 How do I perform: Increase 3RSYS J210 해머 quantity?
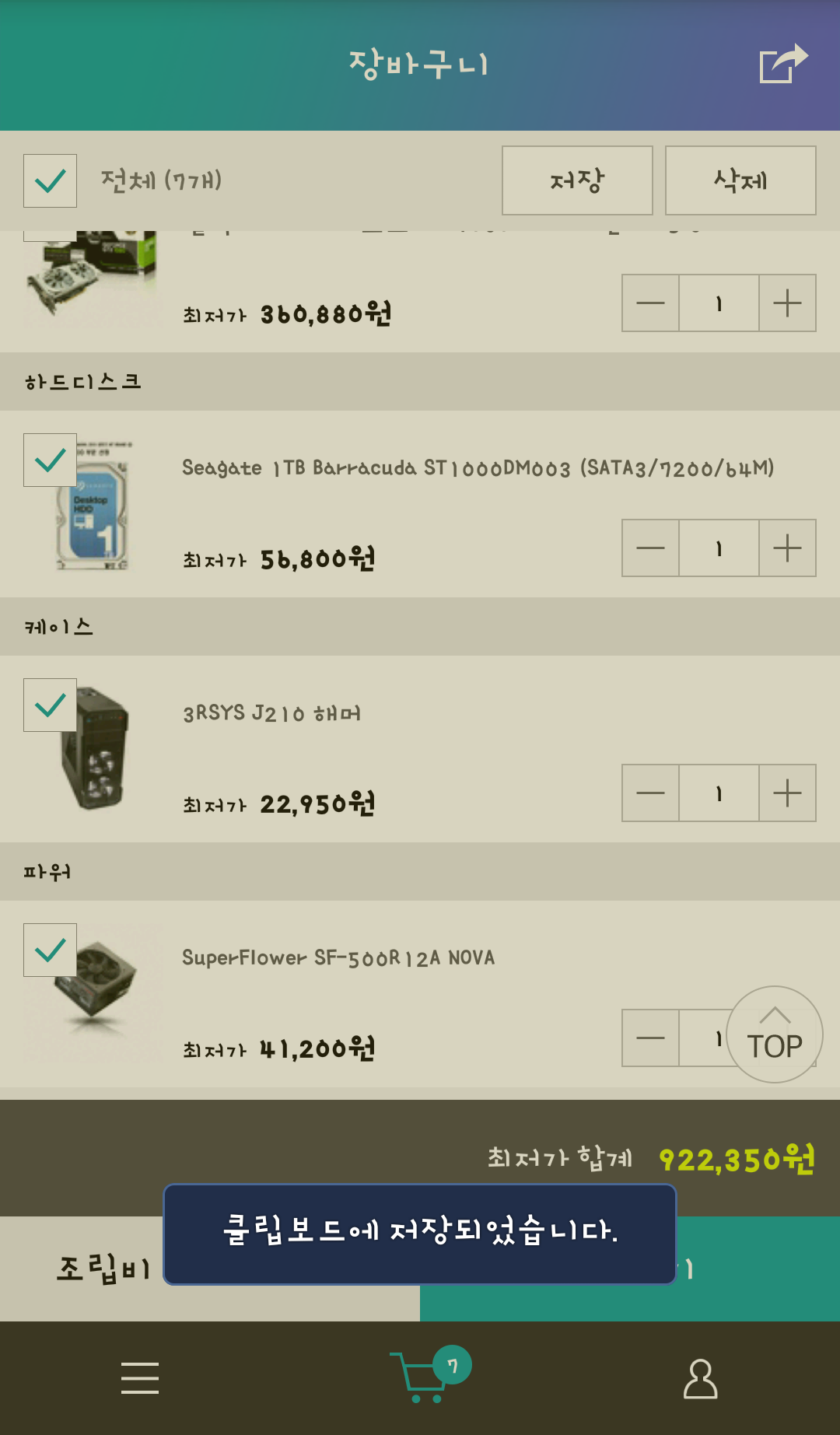[787, 793]
